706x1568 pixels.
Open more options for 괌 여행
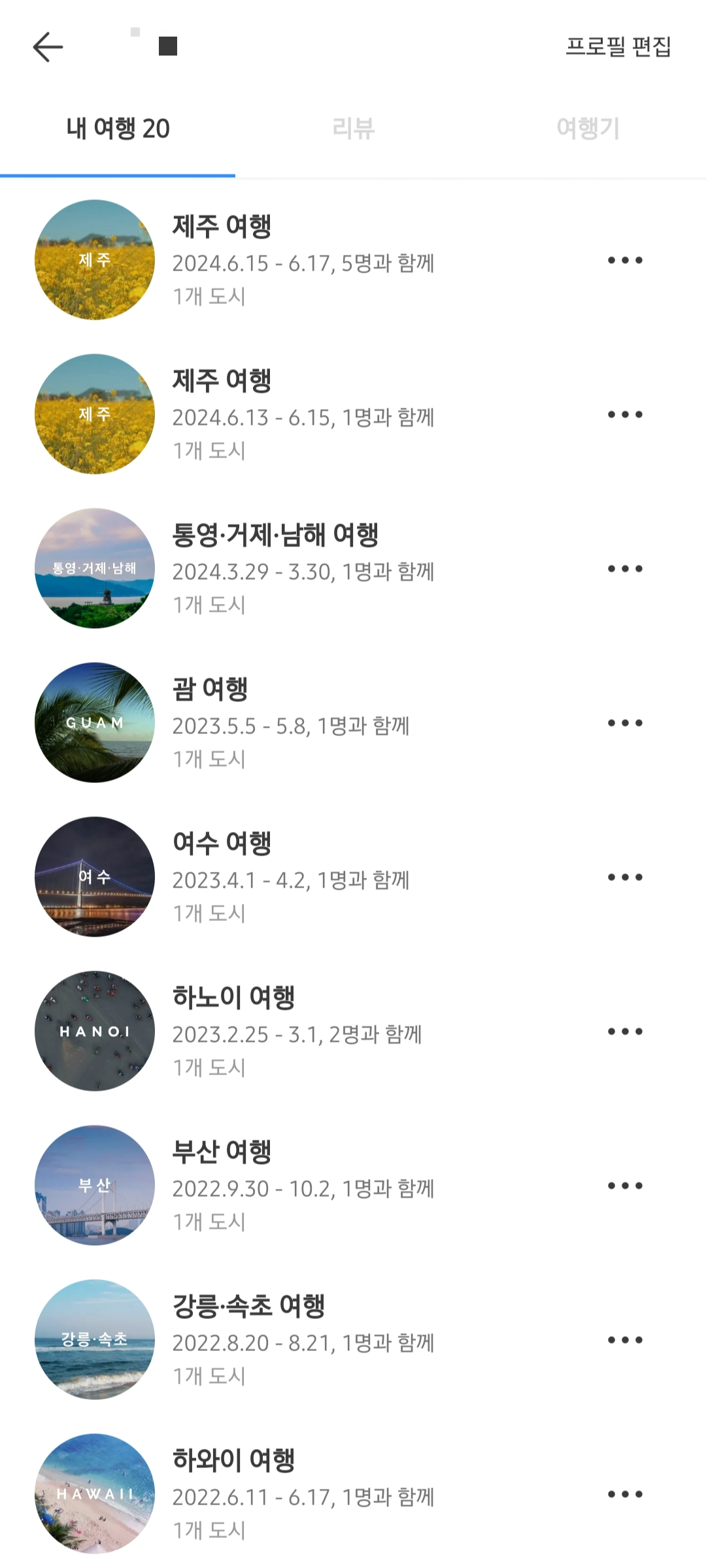click(x=625, y=723)
